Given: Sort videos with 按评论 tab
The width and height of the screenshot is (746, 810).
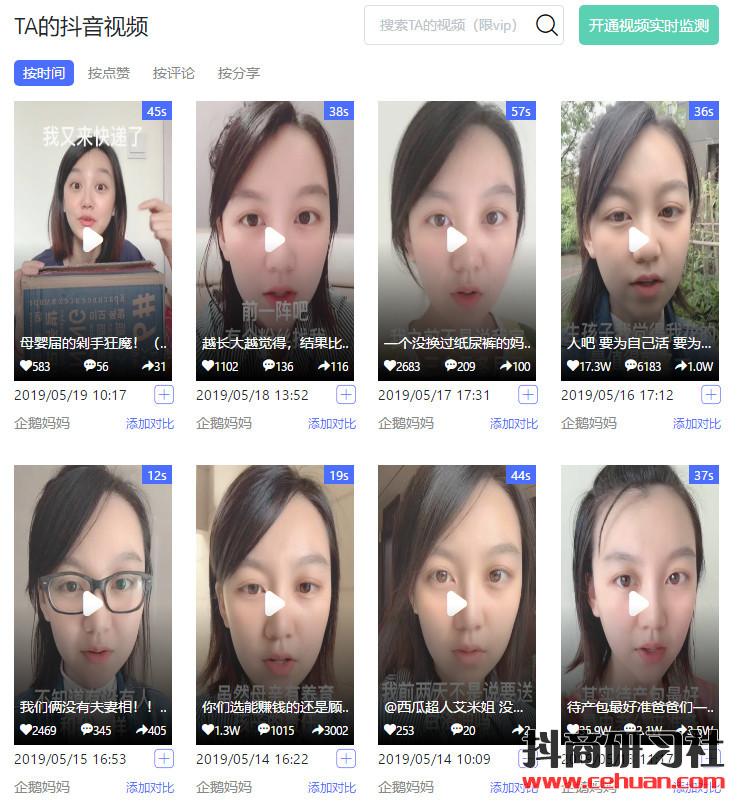Looking at the screenshot, I should [174, 73].
